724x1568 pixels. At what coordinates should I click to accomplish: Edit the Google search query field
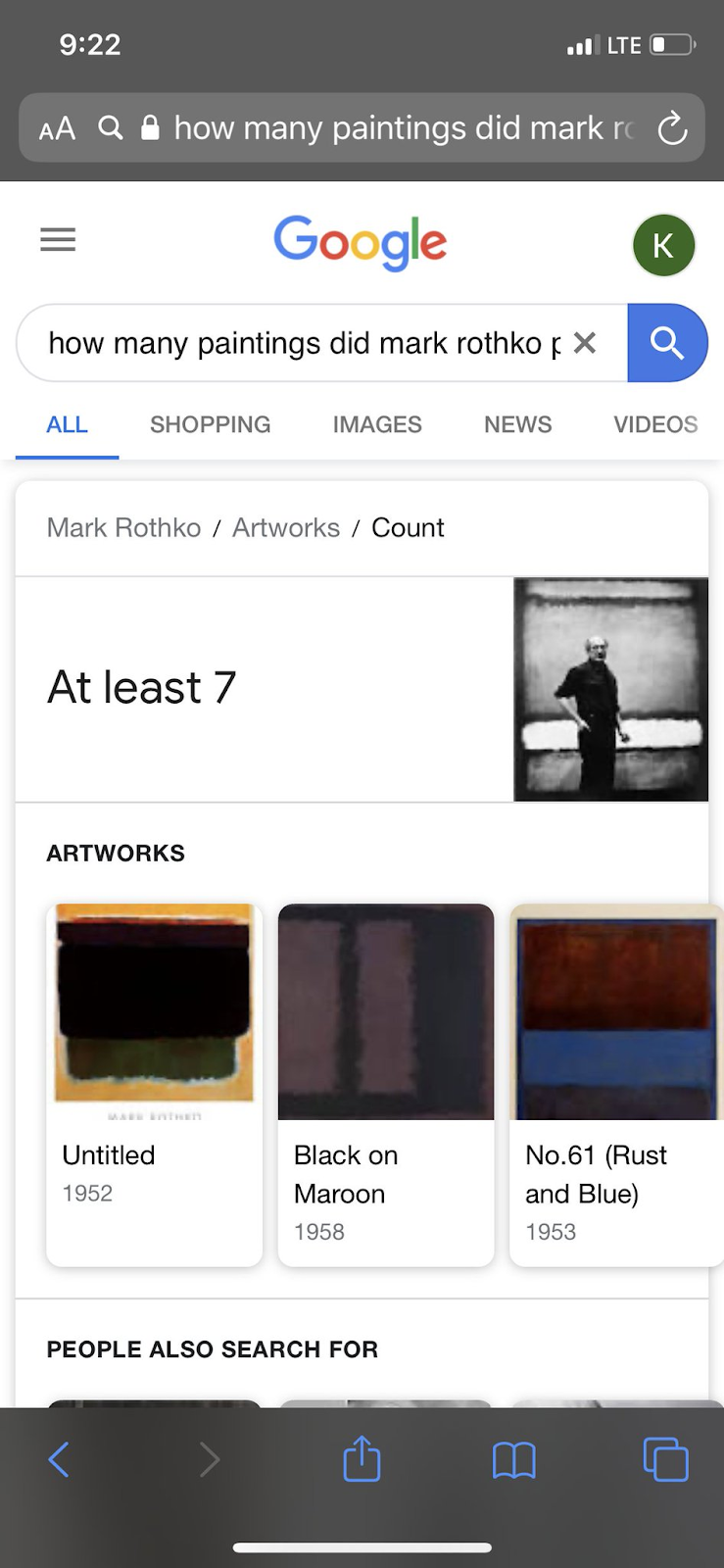(304, 343)
